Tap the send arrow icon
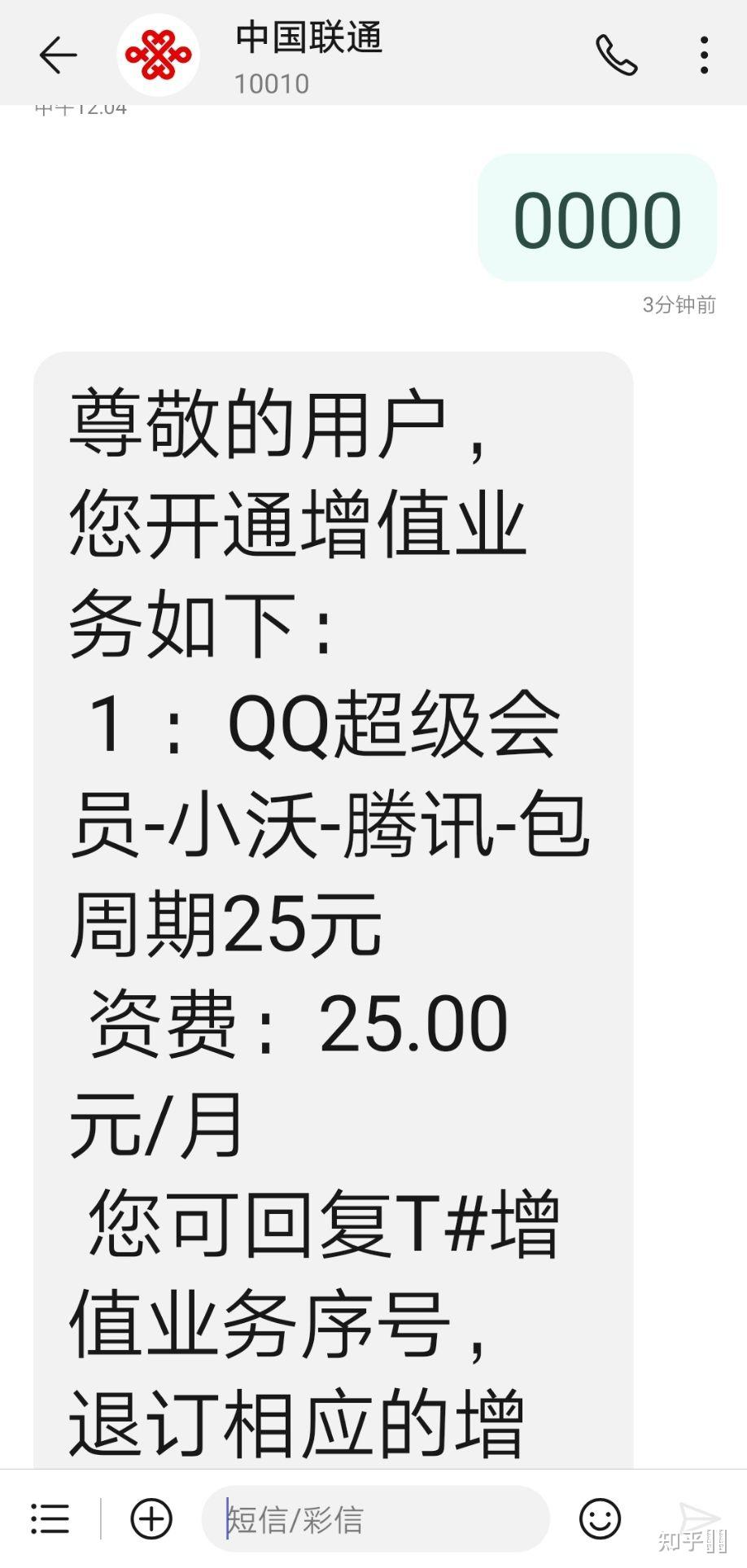Screen dimensions: 747x1568 pyautogui.click(x=698, y=1515)
